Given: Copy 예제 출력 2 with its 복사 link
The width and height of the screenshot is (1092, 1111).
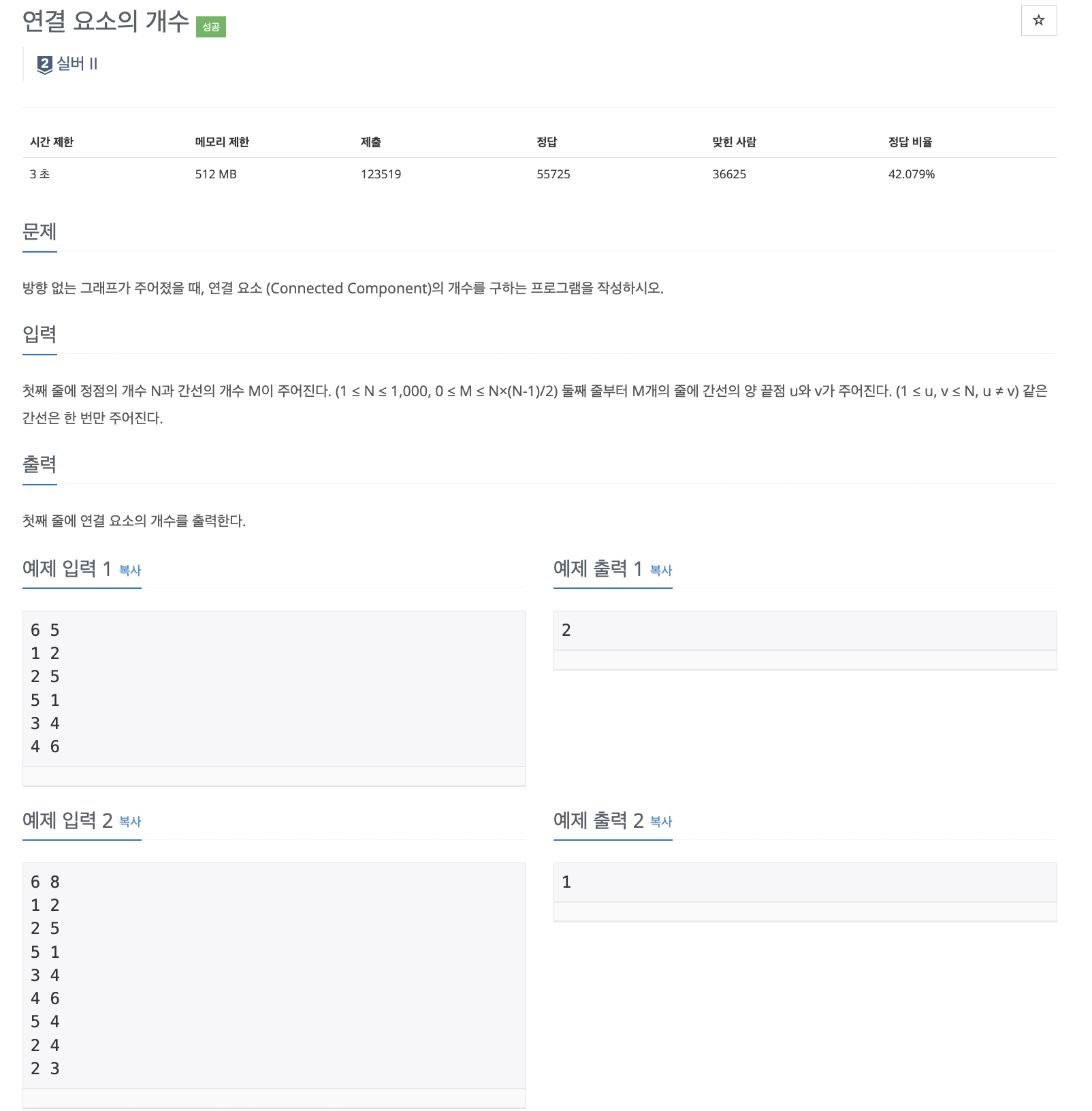Looking at the screenshot, I should (661, 822).
